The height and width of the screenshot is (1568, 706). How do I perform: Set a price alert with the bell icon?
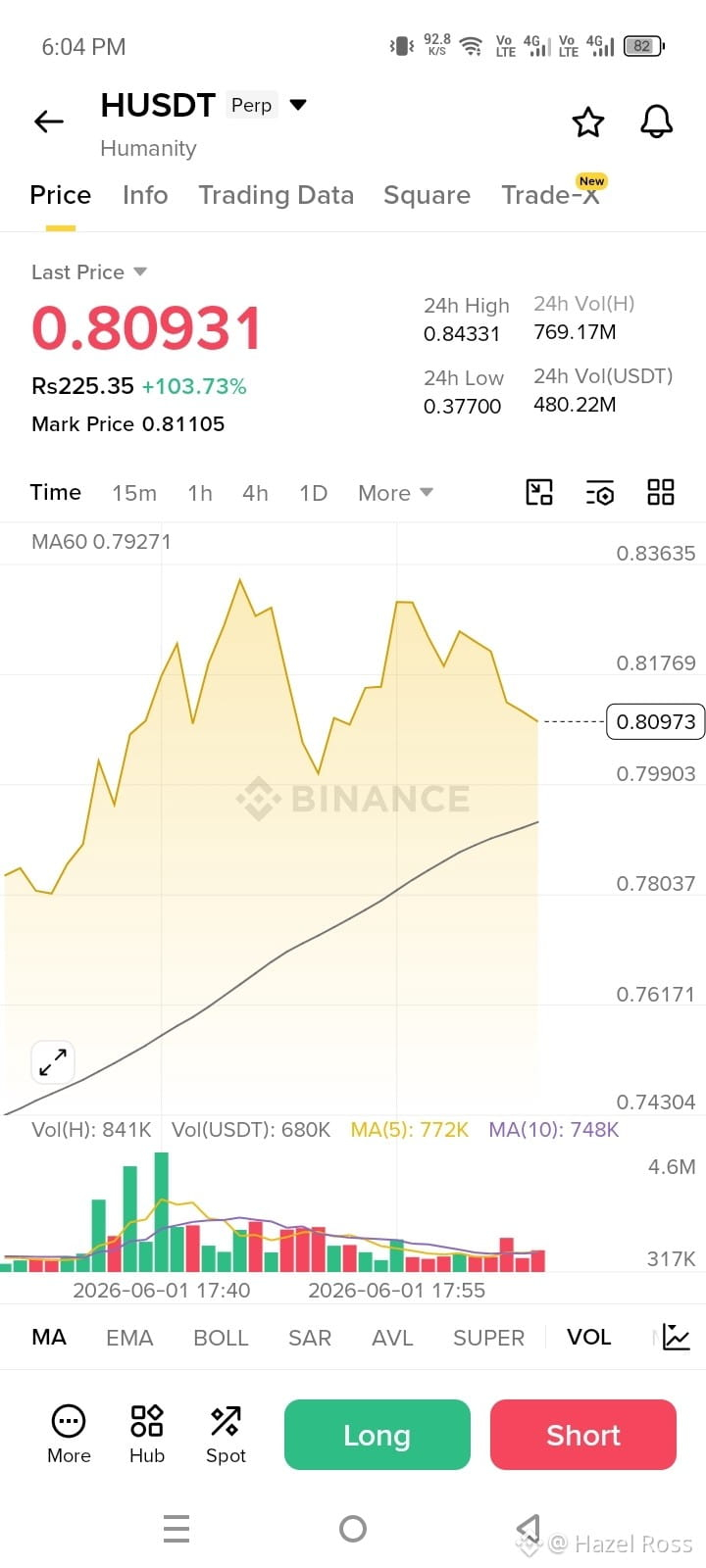pyautogui.click(x=656, y=122)
